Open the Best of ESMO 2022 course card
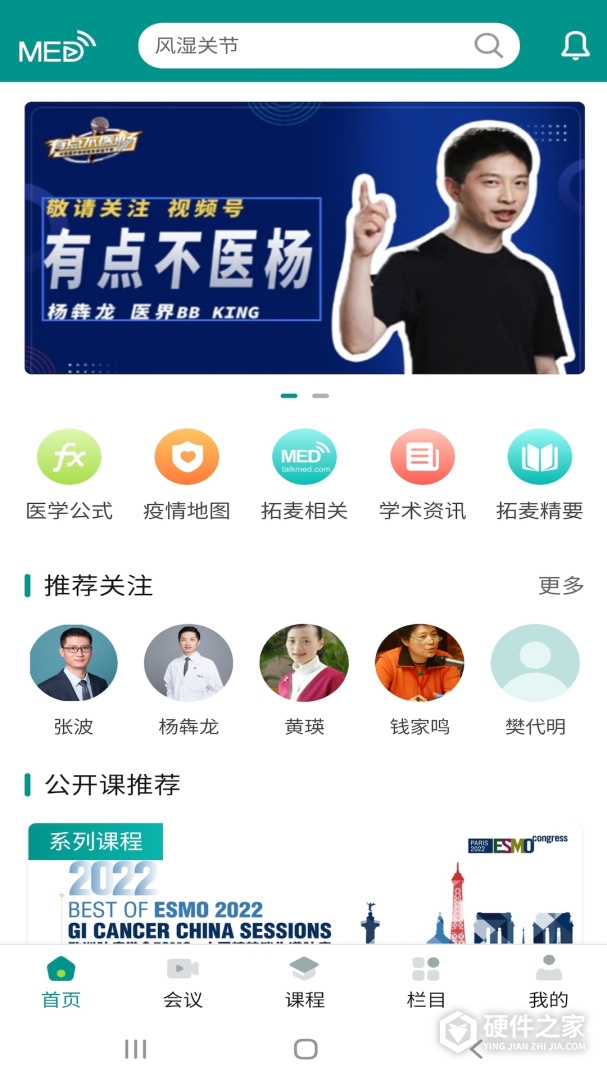This screenshot has width=607, height=1080. [x=304, y=885]
